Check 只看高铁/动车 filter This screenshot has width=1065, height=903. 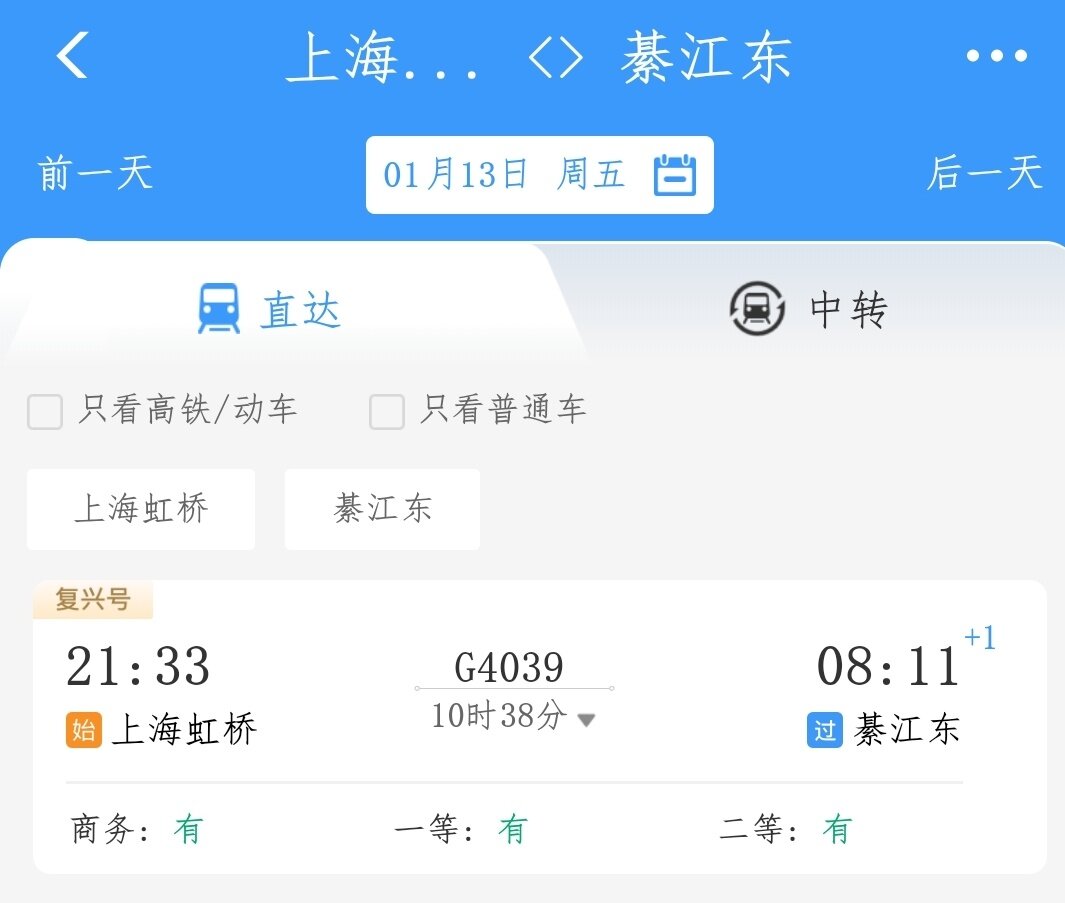45,411
